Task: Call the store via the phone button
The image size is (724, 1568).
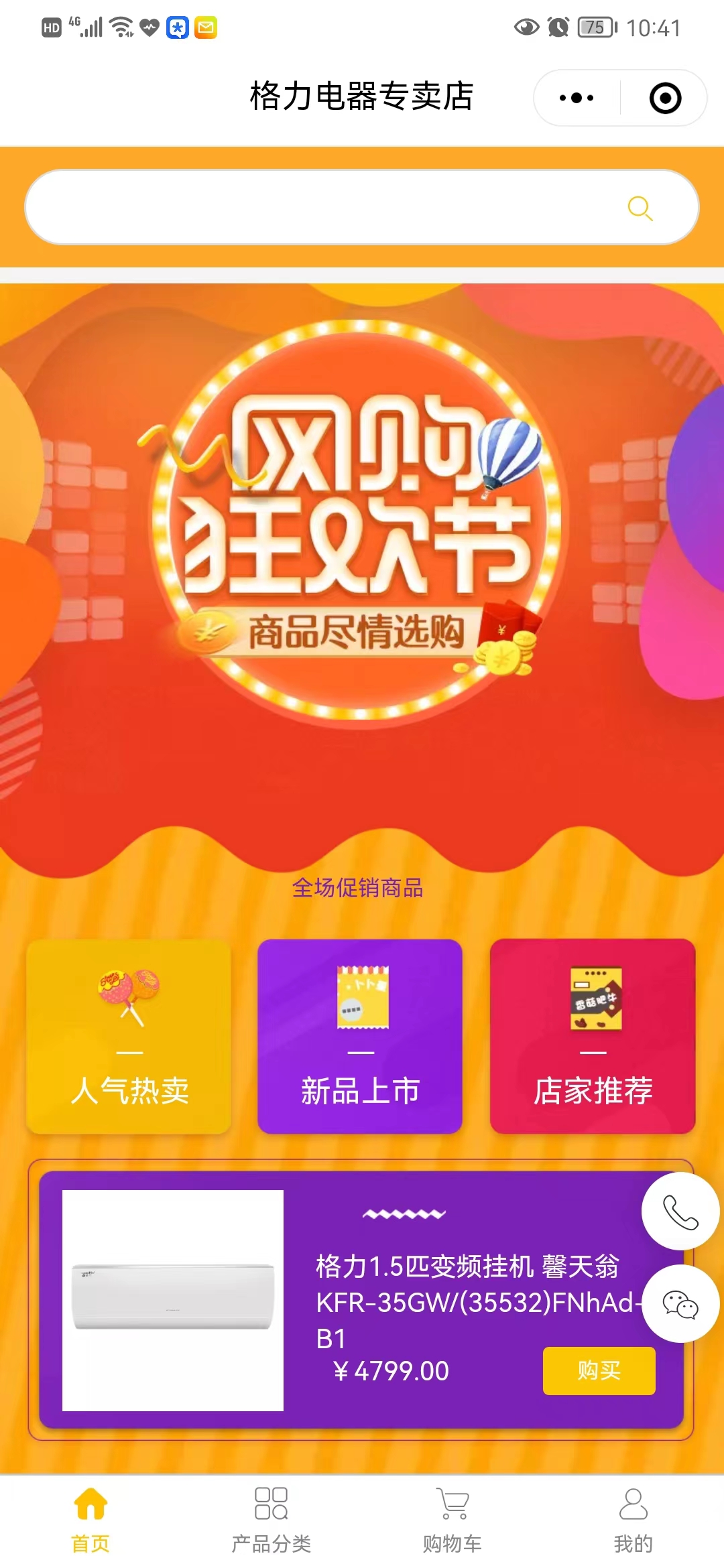Action: [x=680, y=1212]
